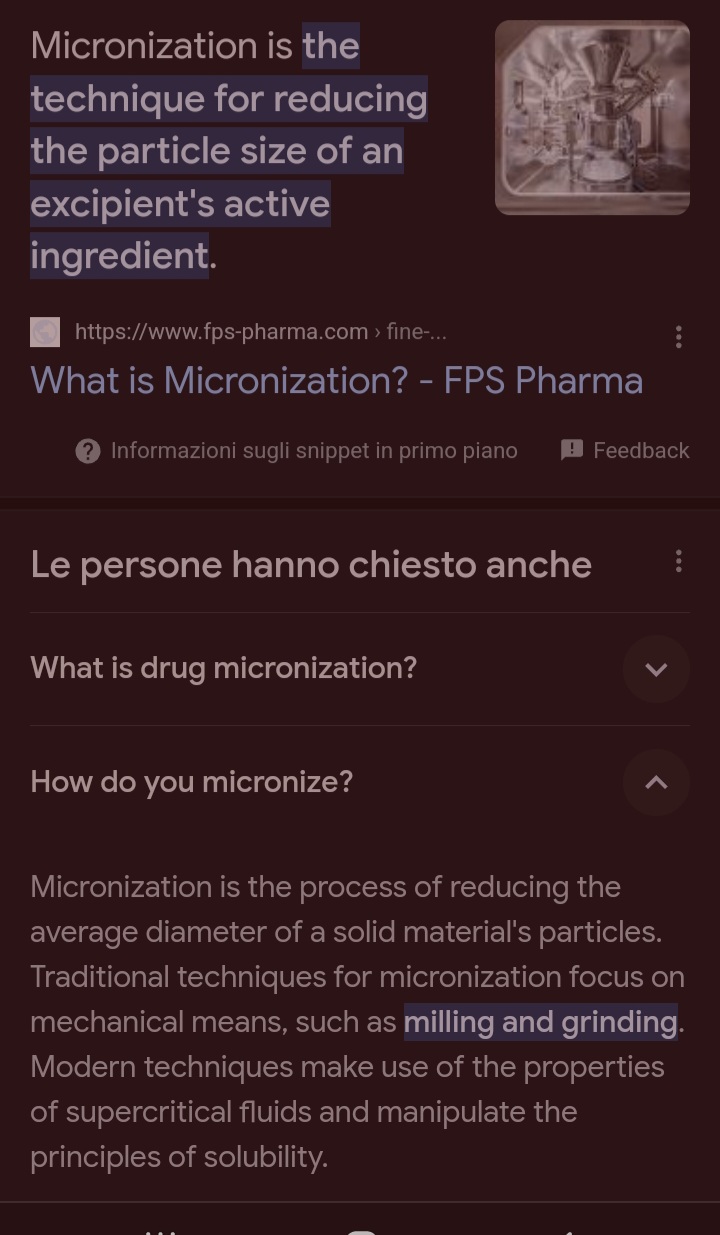Select the FPS Pharma site favicon
720x1235 pixels.
[x=45, y=331]
